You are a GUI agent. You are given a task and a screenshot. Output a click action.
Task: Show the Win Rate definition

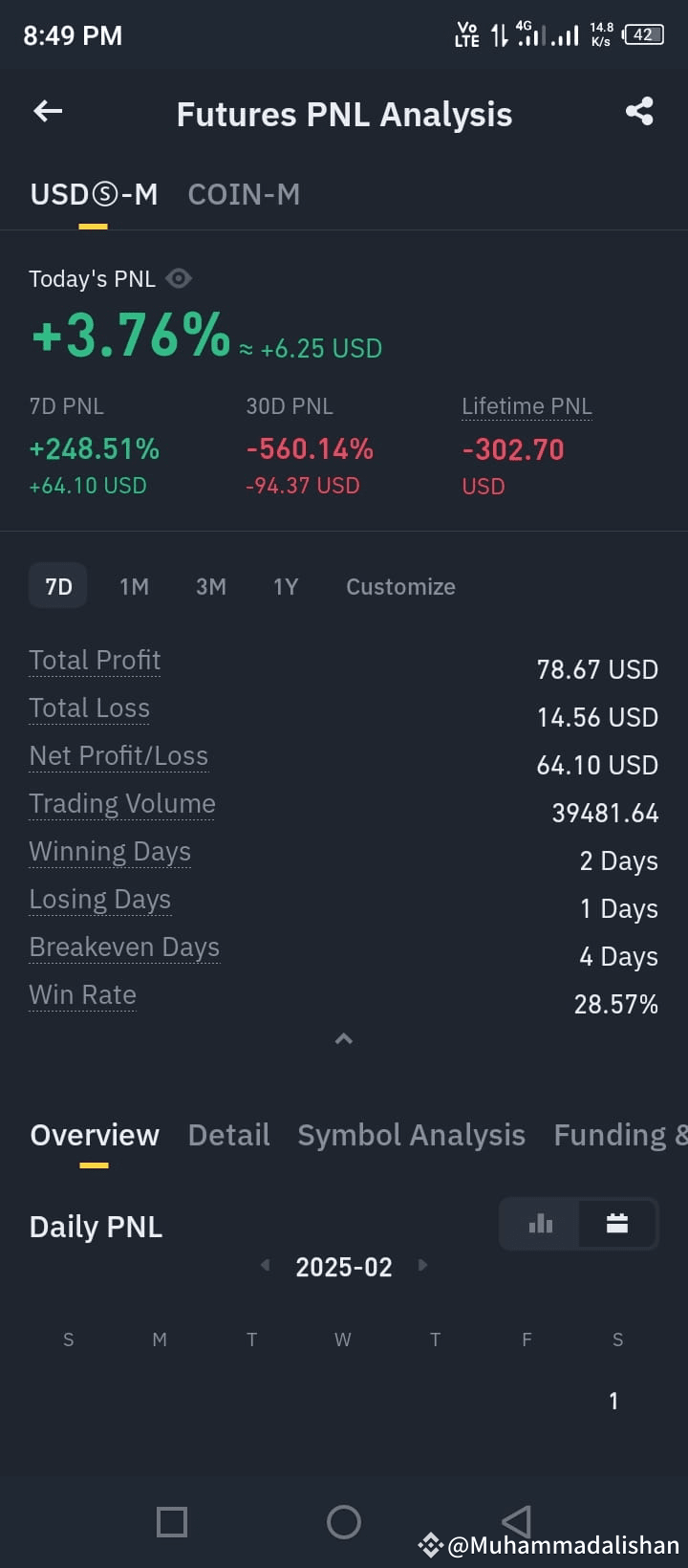(x=82, y=995)
